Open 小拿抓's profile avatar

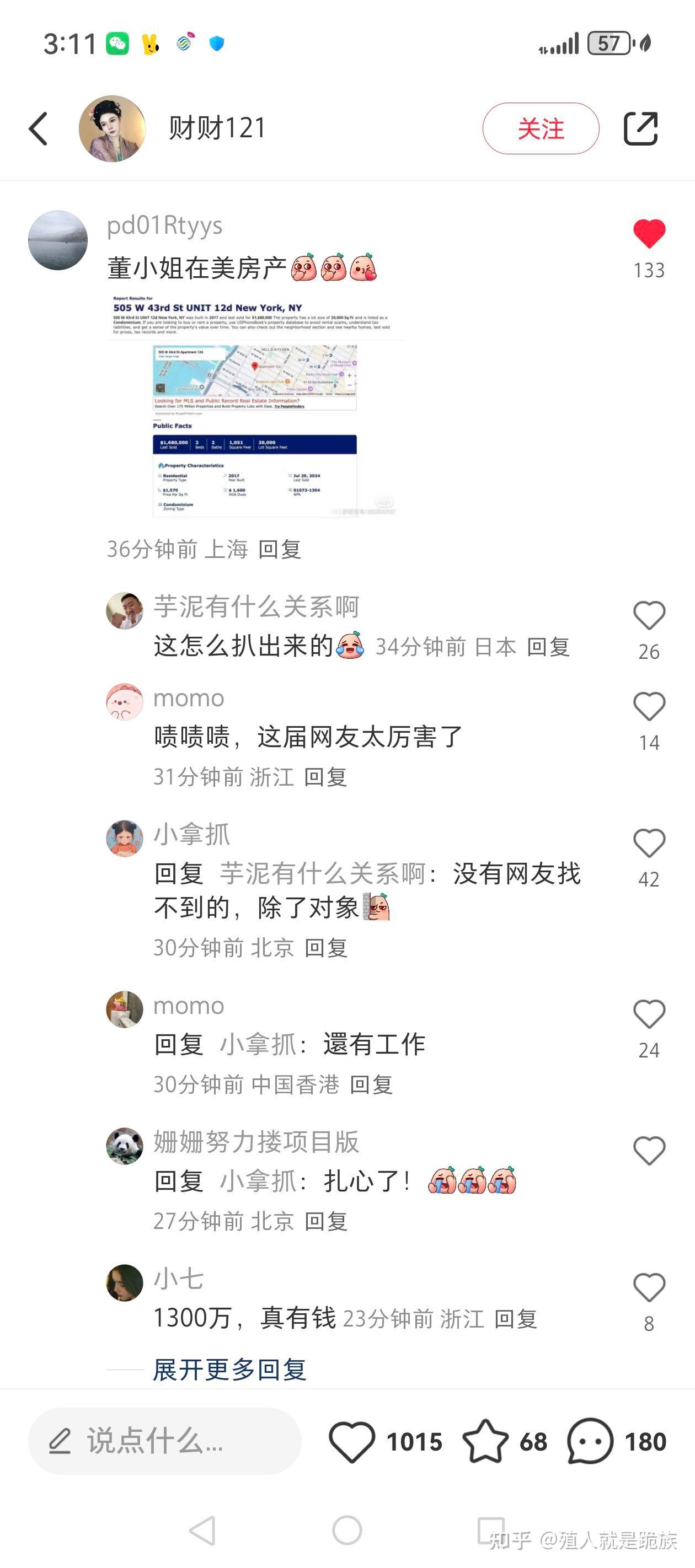point(124,838)
